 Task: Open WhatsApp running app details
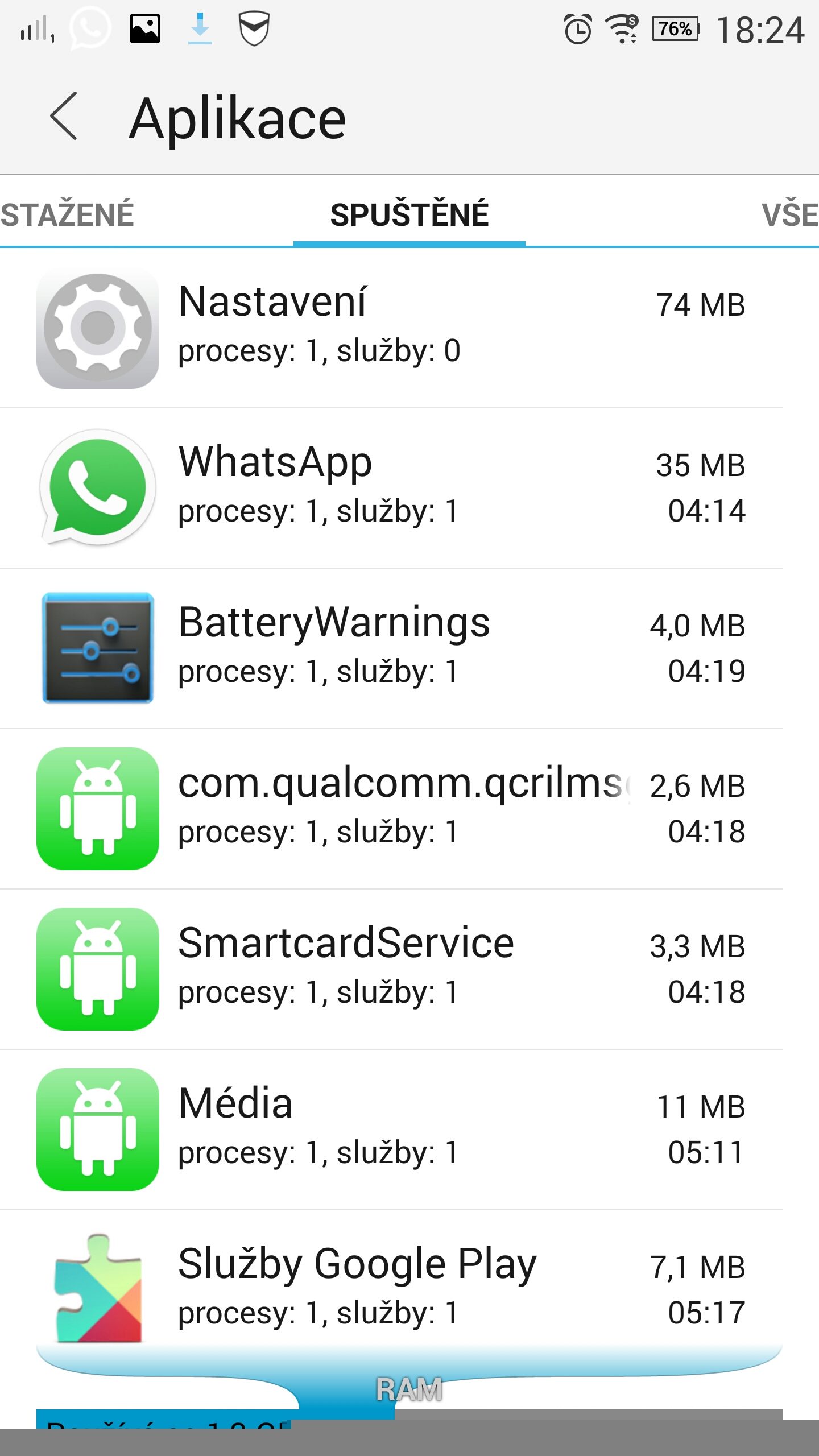[x=391, y=488]
